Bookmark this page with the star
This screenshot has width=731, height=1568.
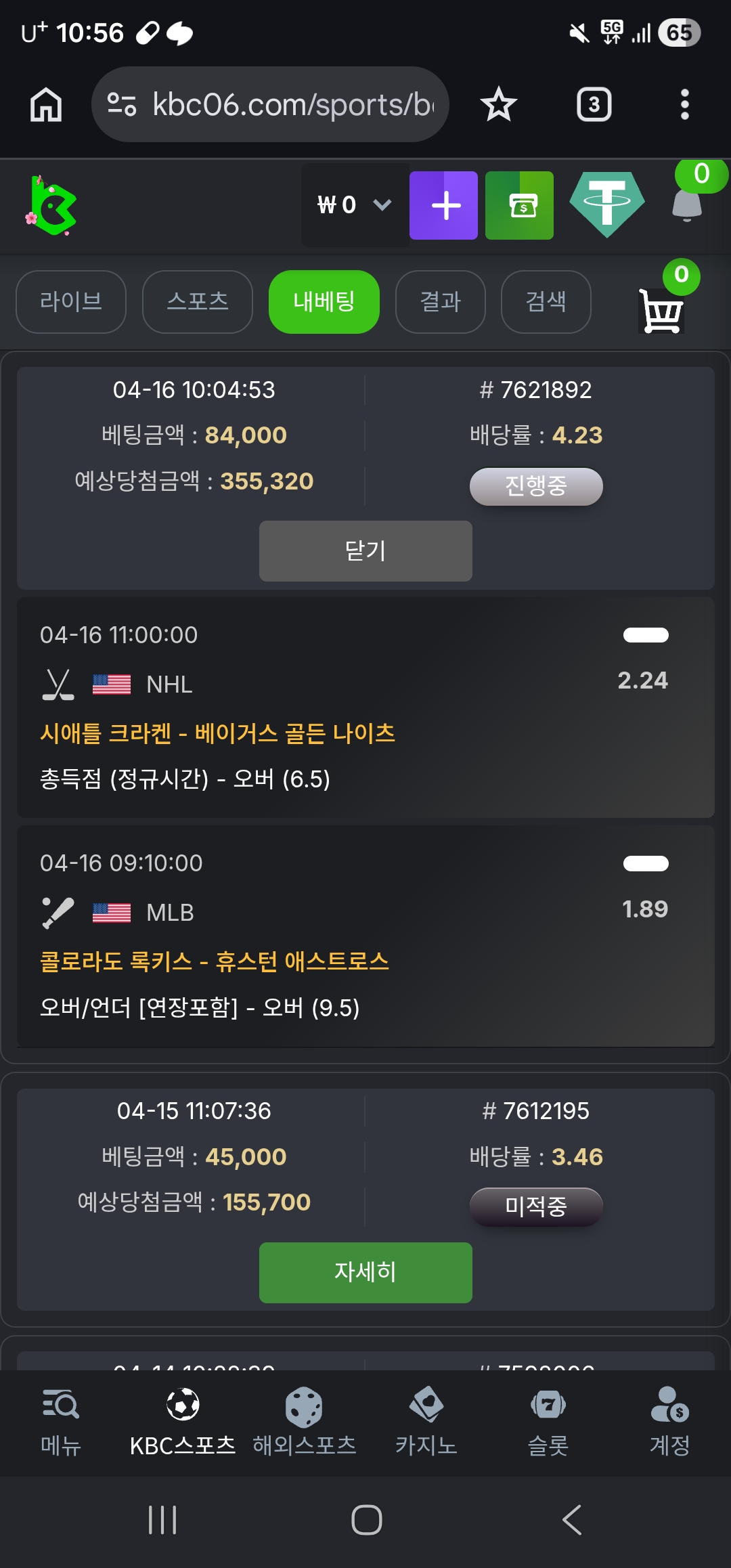pyautogui.click(x=499, y=105)
